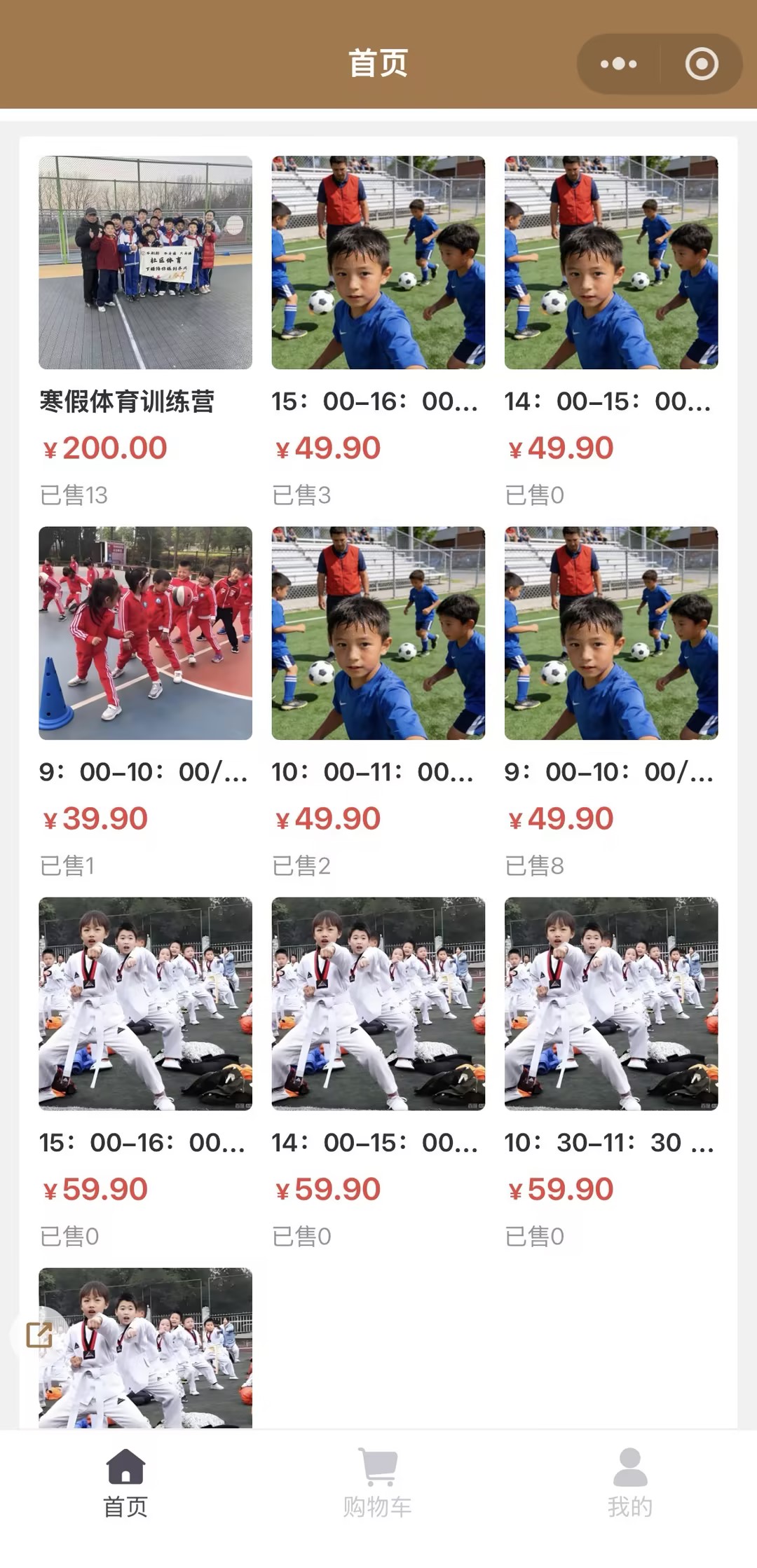Open the 14:00-15:00 class priced ¥49.90
The image size is (757, 1568).
coord(611,263)
